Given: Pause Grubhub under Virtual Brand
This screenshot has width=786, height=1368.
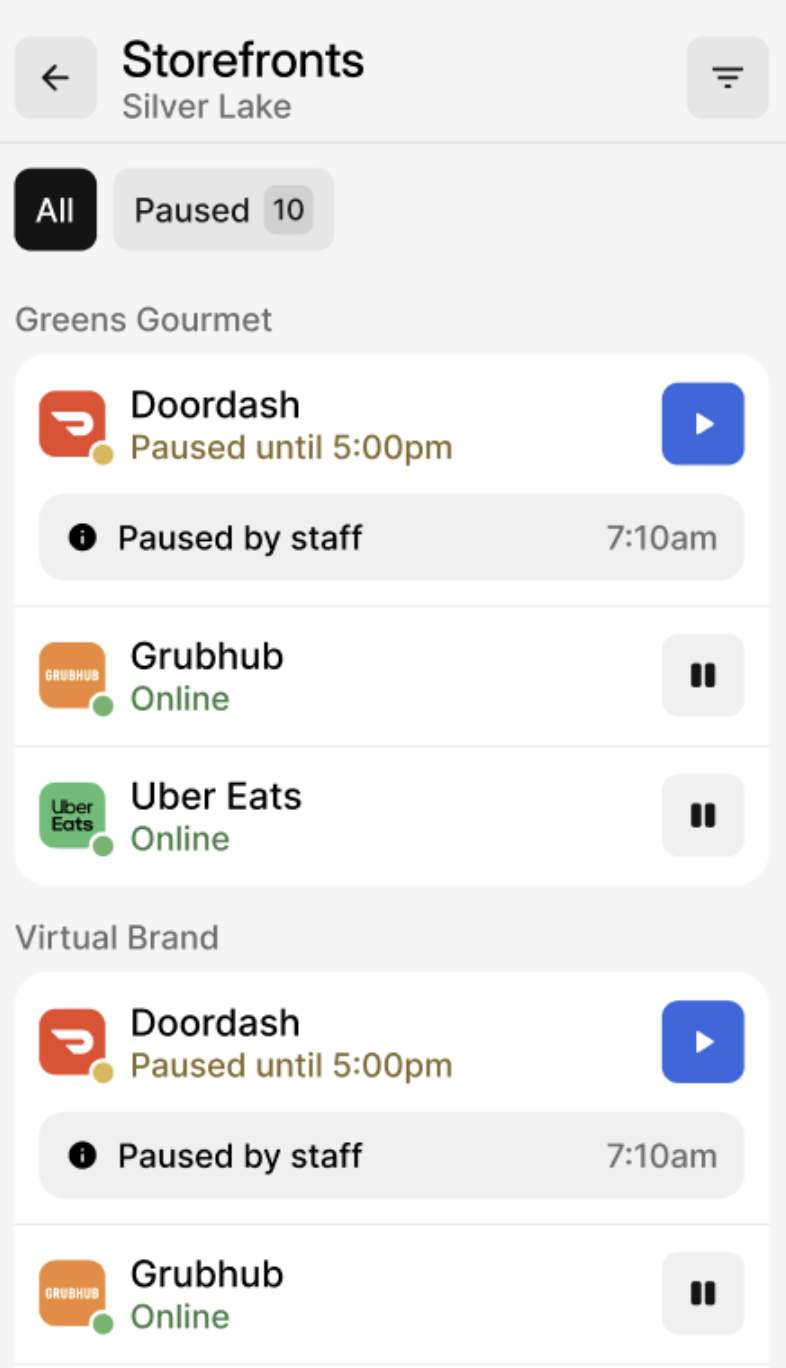Looking at the screenshot, I should [703, 1294].
